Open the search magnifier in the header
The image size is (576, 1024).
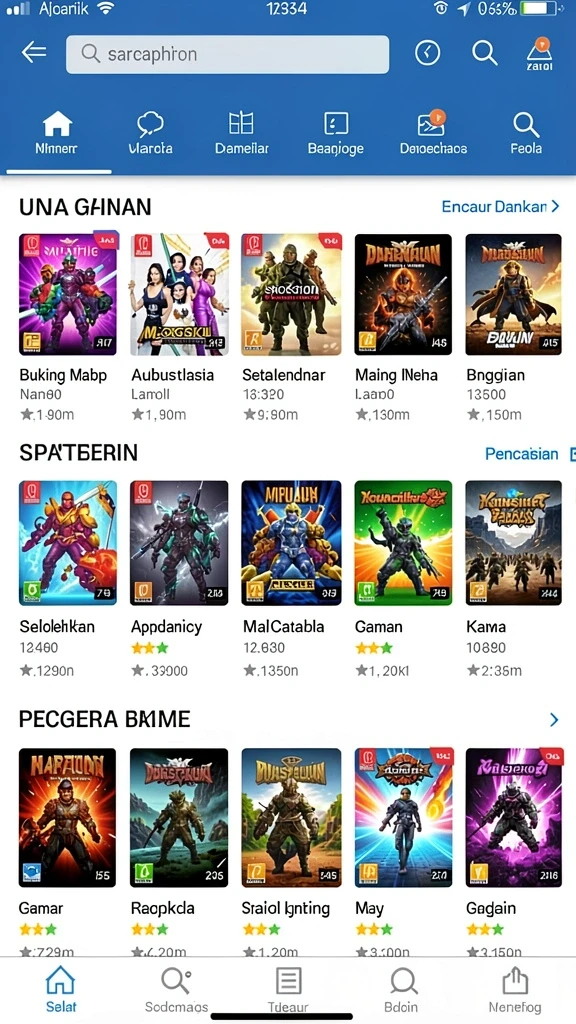click(x=485, y=52)
